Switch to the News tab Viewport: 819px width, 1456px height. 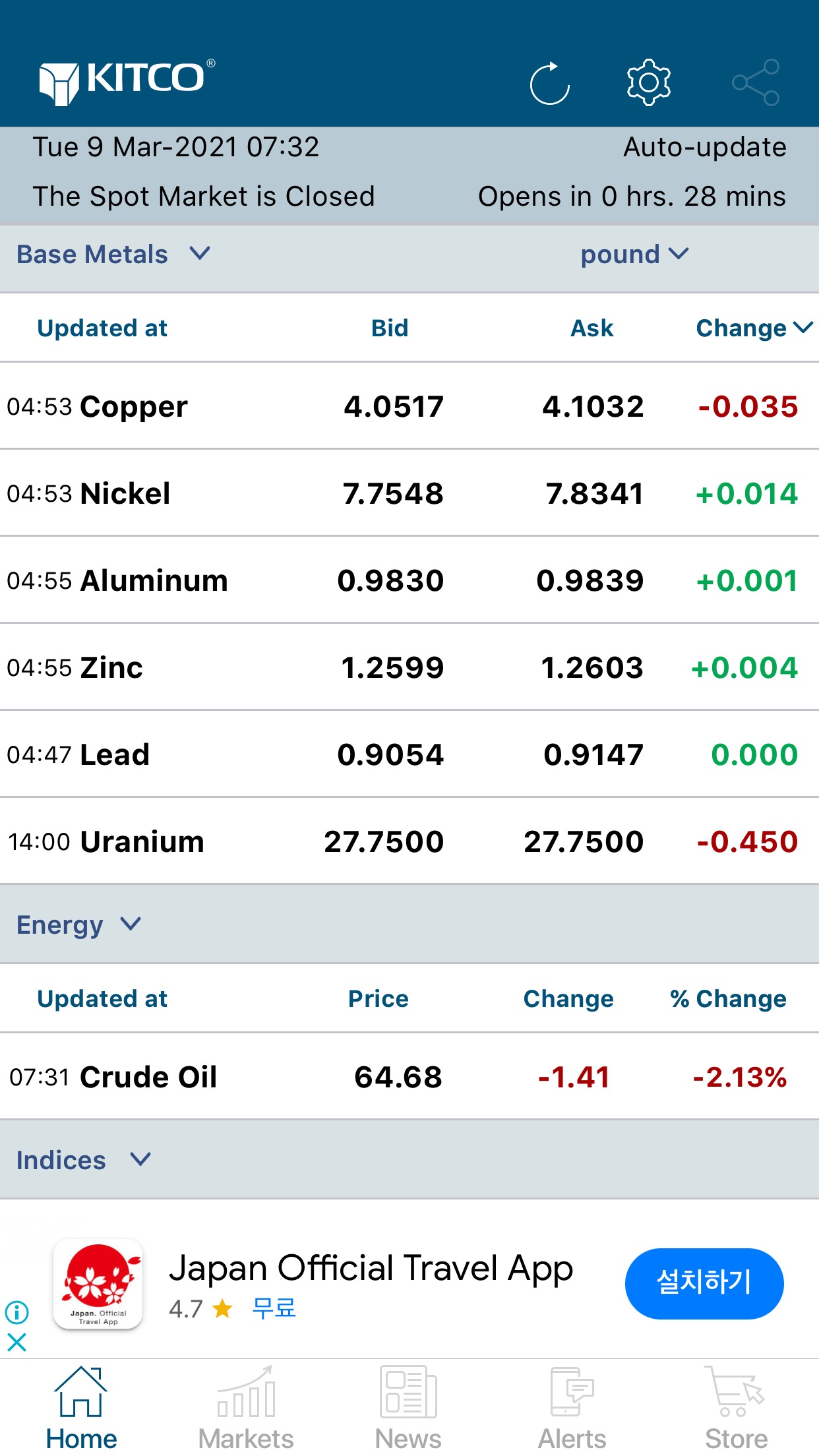[408, 1409]
